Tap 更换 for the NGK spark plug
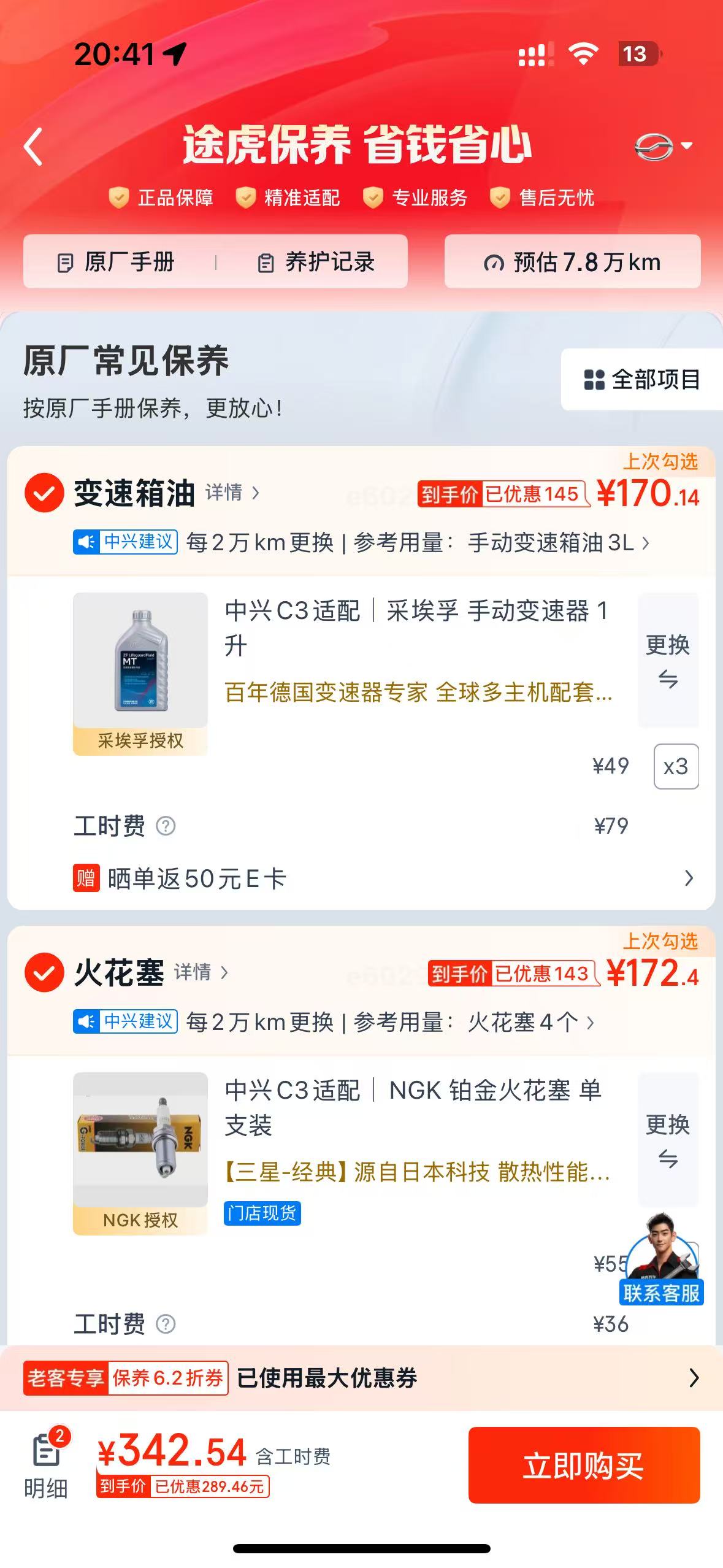 (x=668, y=1140)
